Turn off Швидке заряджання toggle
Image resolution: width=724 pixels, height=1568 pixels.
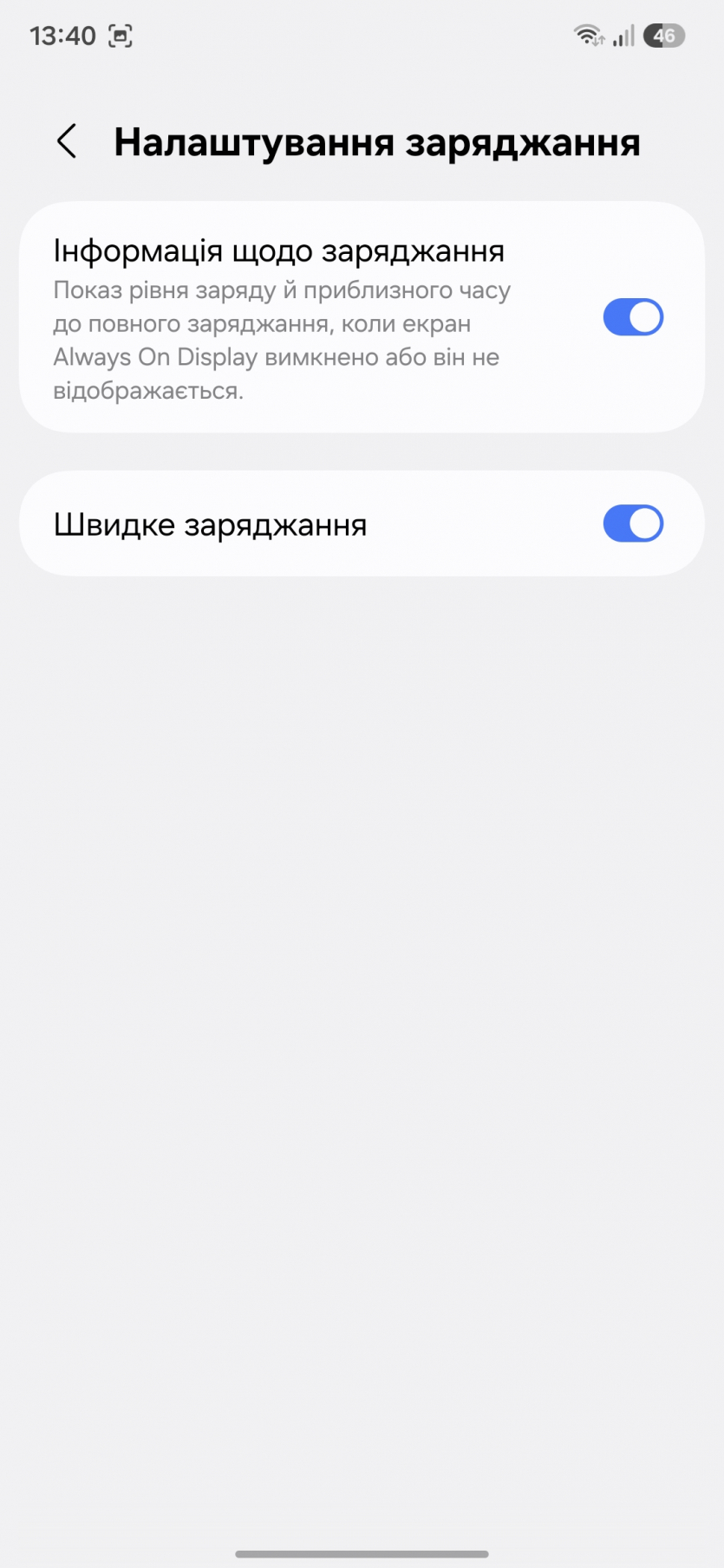(633, 524)
